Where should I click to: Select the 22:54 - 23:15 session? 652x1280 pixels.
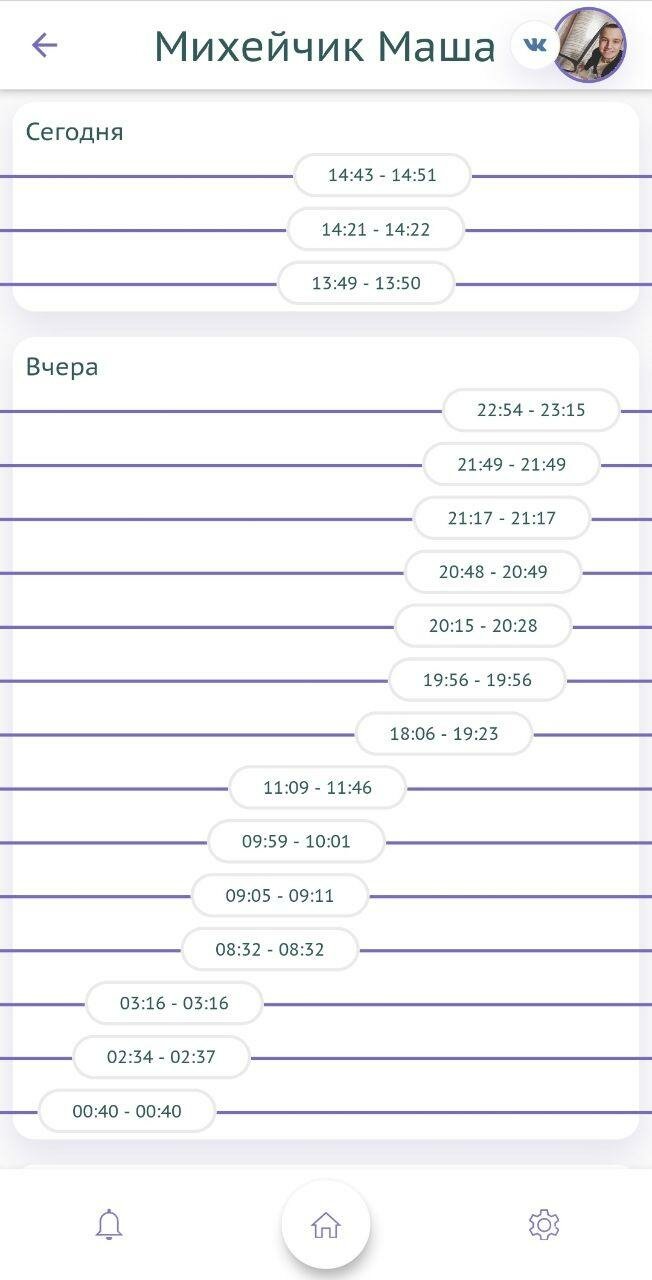pos(531,410)
